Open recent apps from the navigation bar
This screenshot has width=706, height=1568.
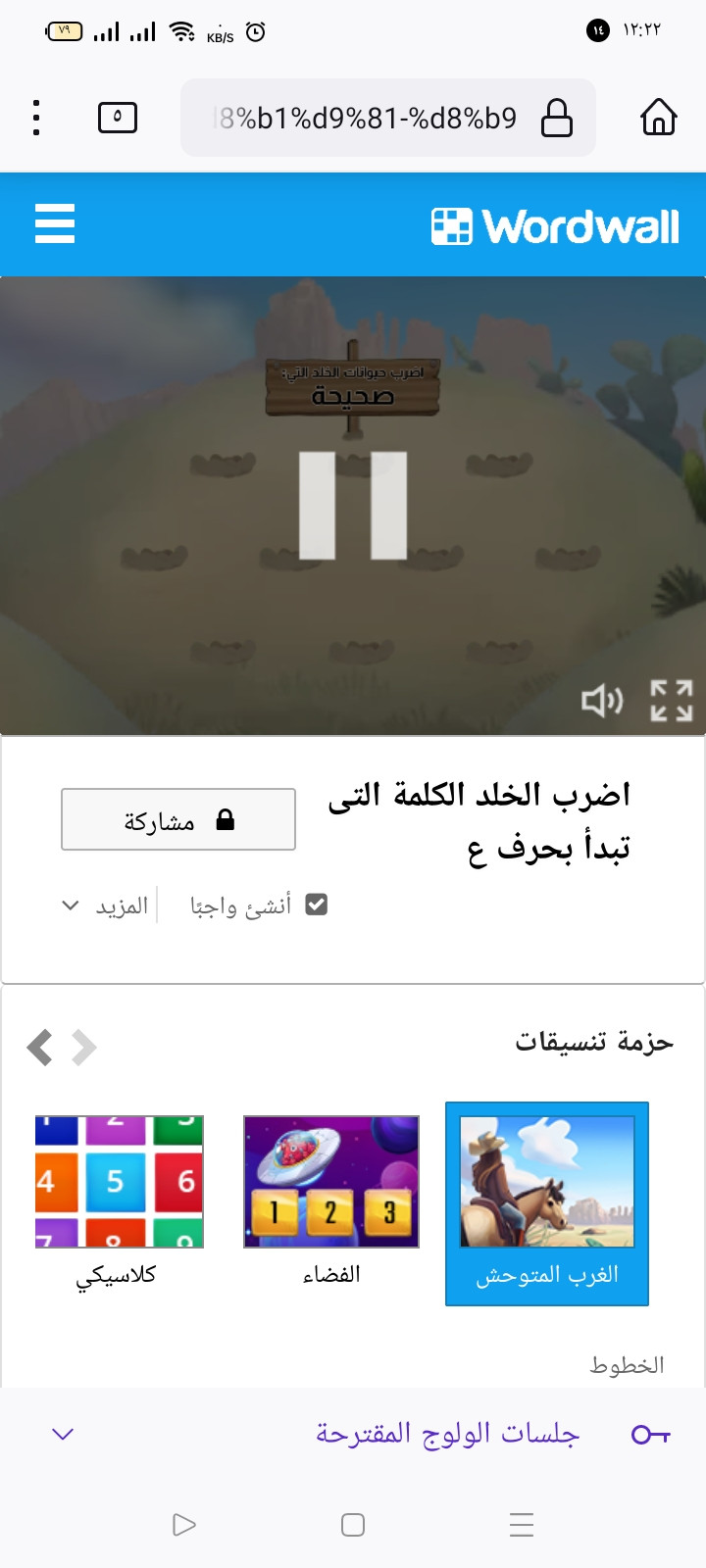point(522,1524)
